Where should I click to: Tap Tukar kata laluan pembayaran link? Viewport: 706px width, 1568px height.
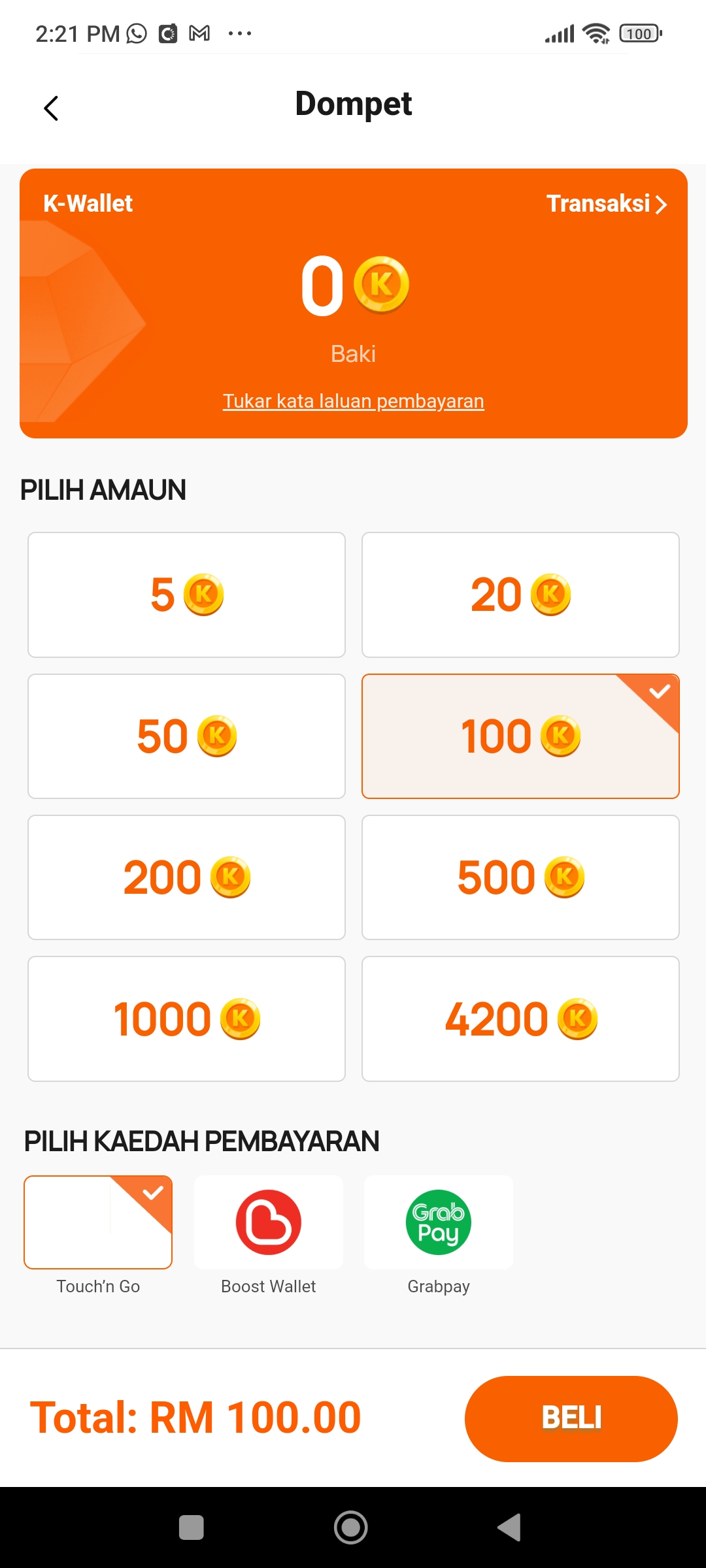click(x=353, y=400)
